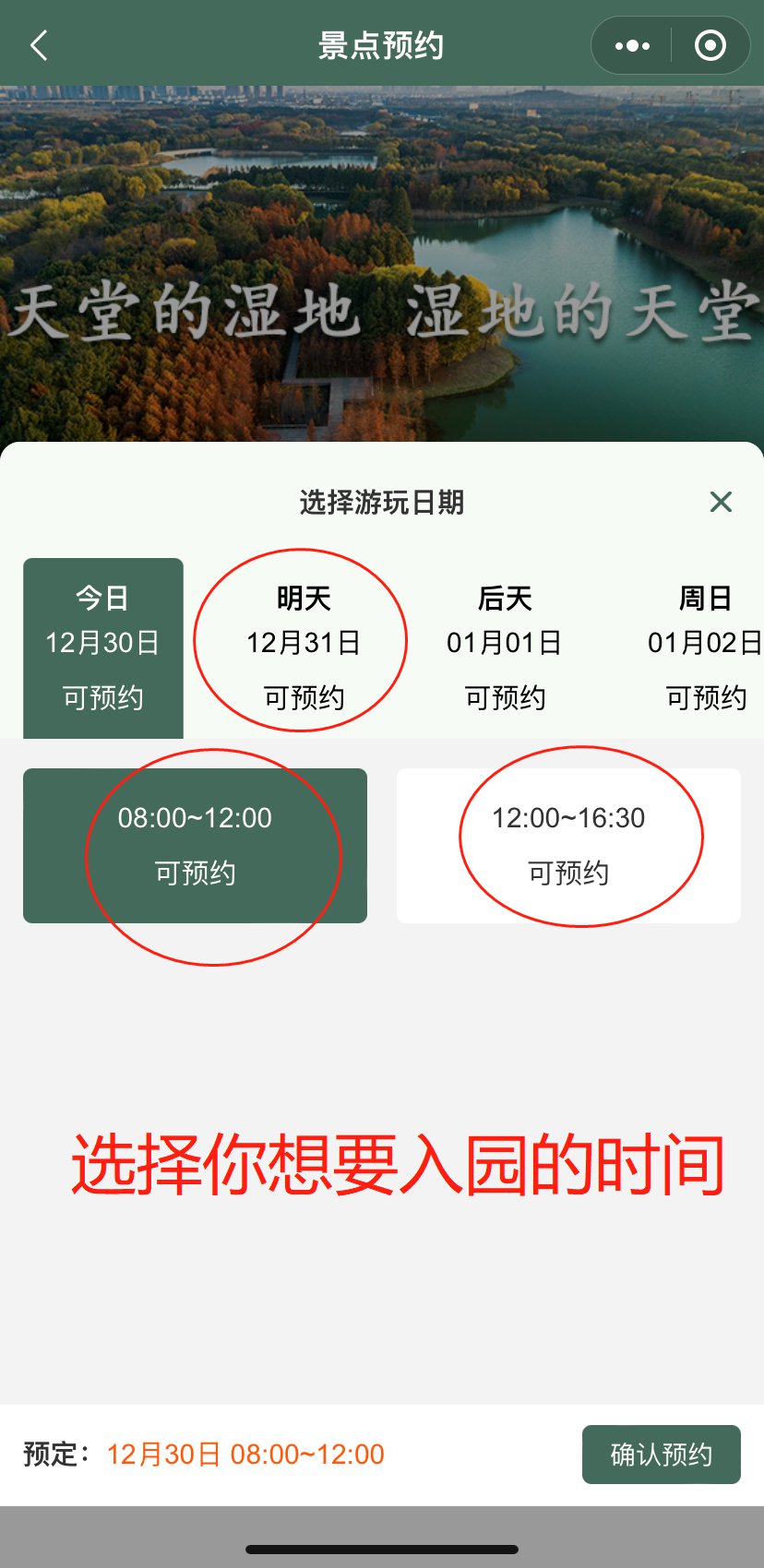Image resolution: width=764 pixels, height=1568 pixels.
Task: Select the 08:00~12:00 time slot
Action: [x=195, y=845]
